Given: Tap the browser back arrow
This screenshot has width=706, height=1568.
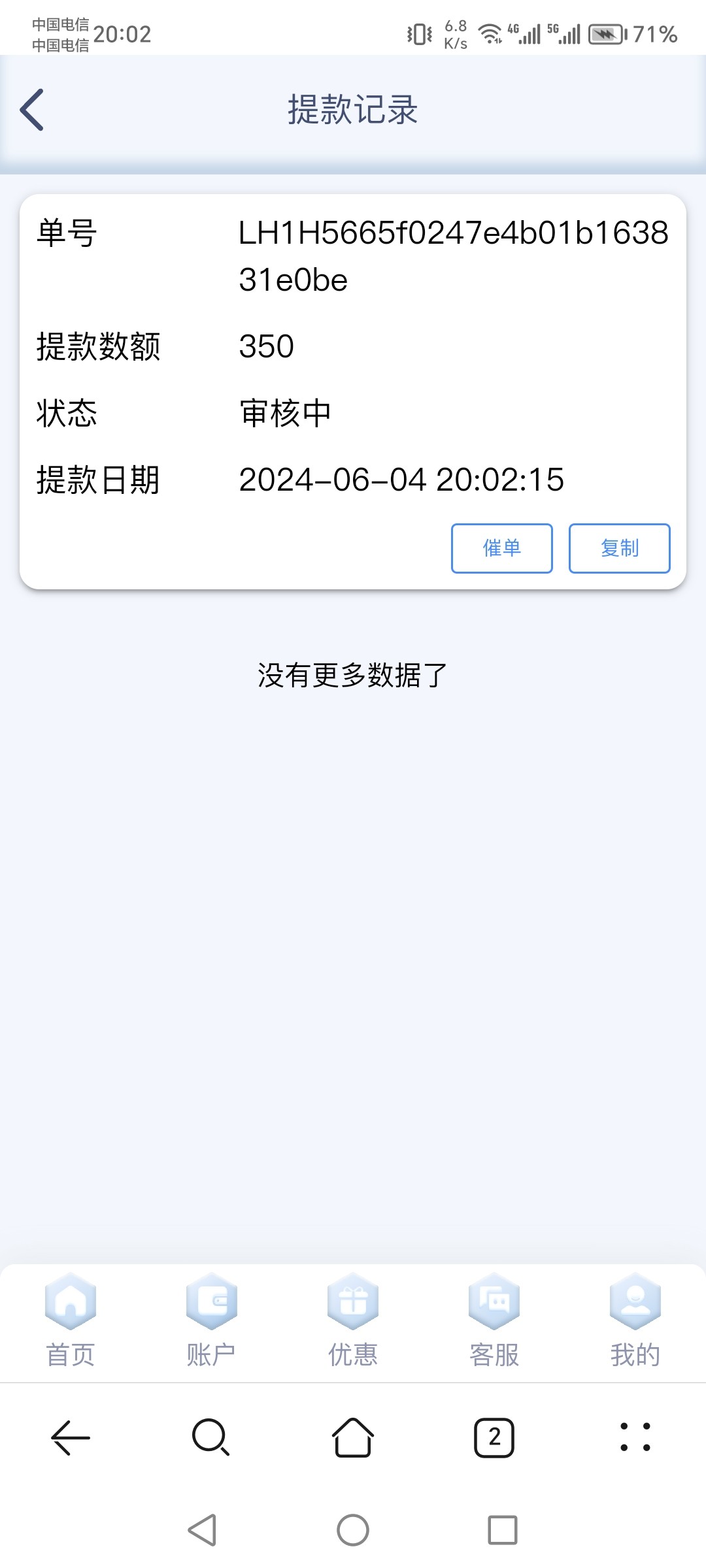Looking at the screenshot, I should pyautogui.click(x=70, y=1437).
